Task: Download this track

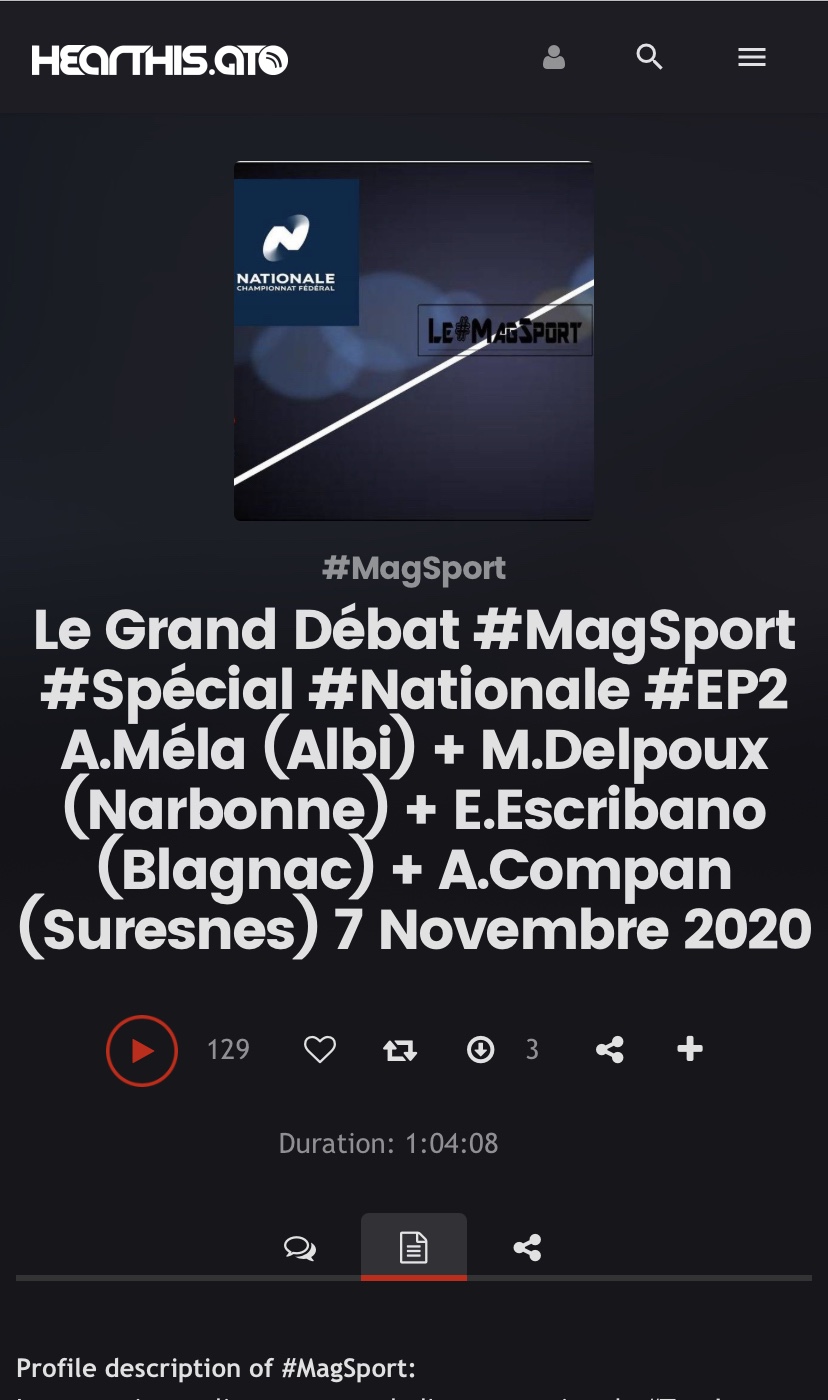Action: pos(481,1050)
